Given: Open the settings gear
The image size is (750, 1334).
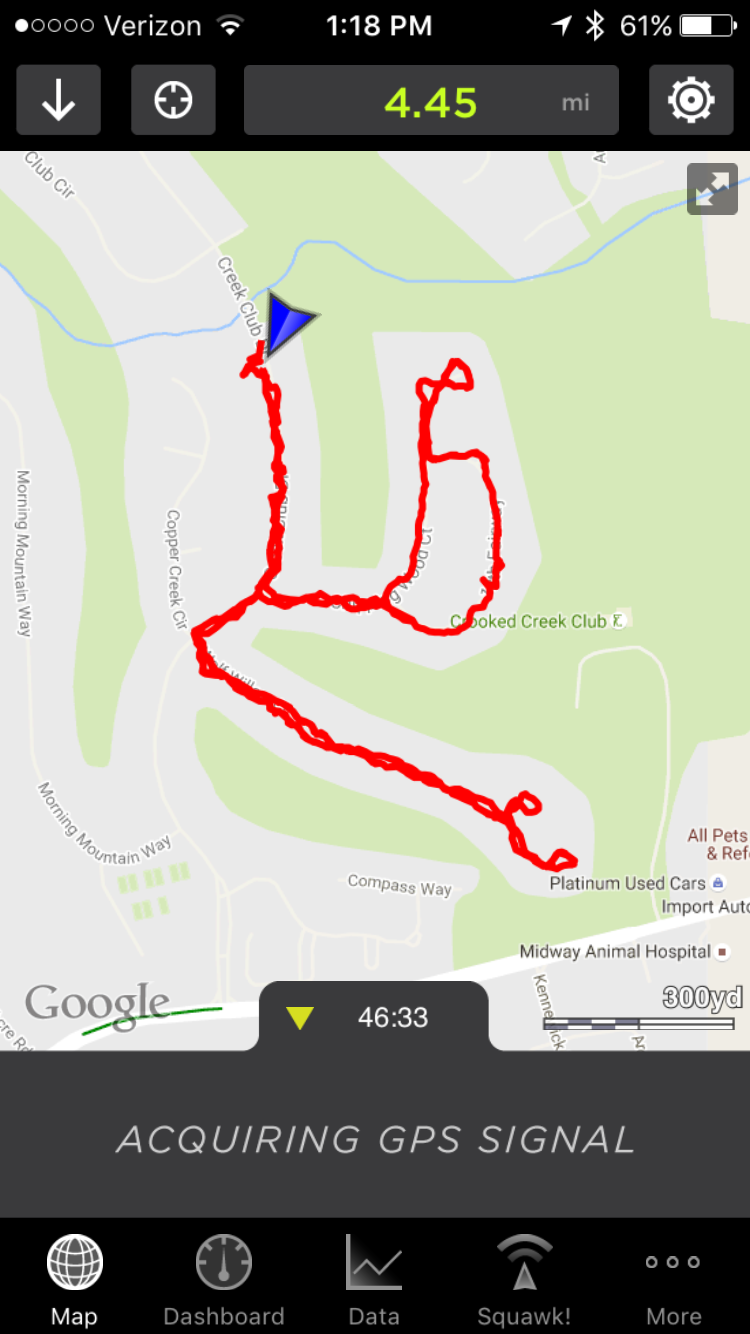Looking at the screenshot, I should pos(692,101).
